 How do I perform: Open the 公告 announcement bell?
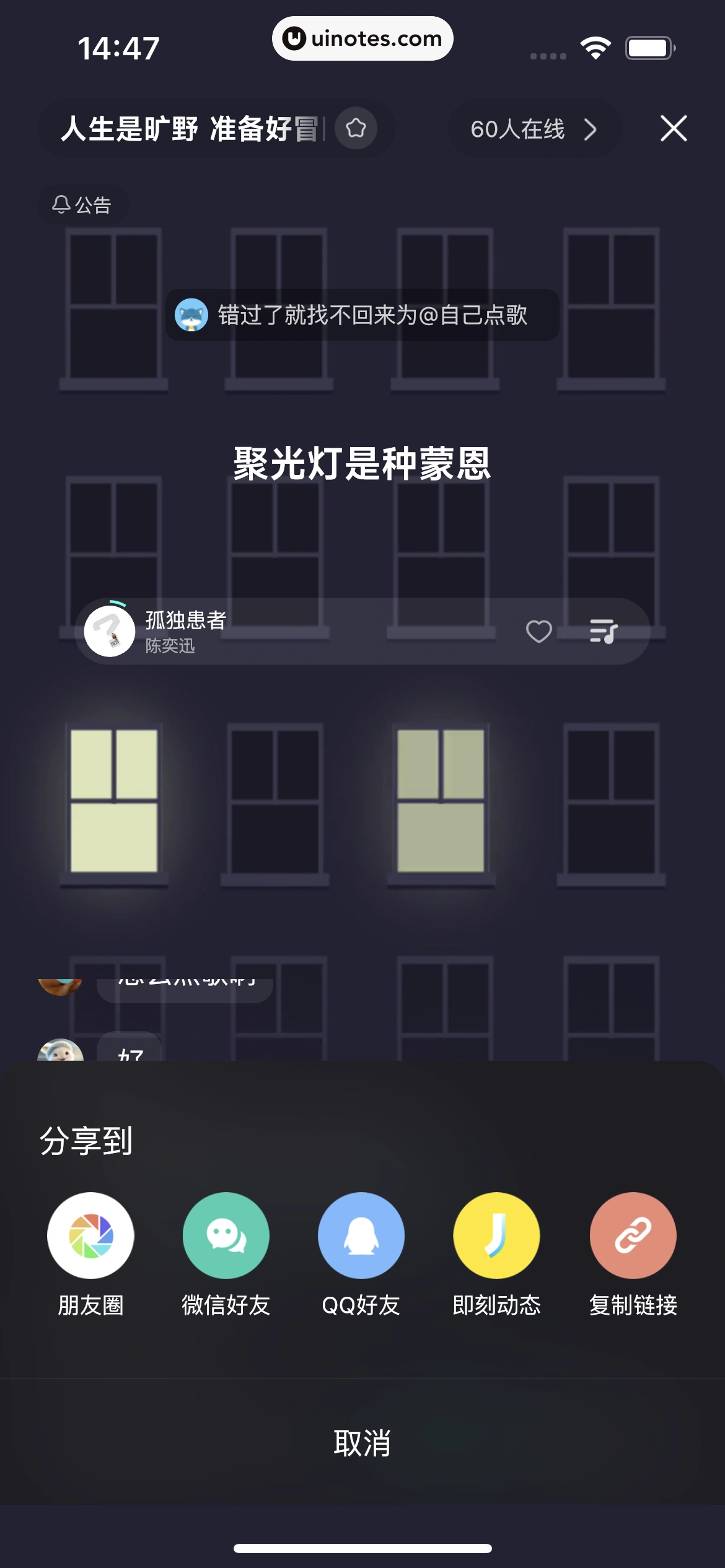click(x=82, y=205)
